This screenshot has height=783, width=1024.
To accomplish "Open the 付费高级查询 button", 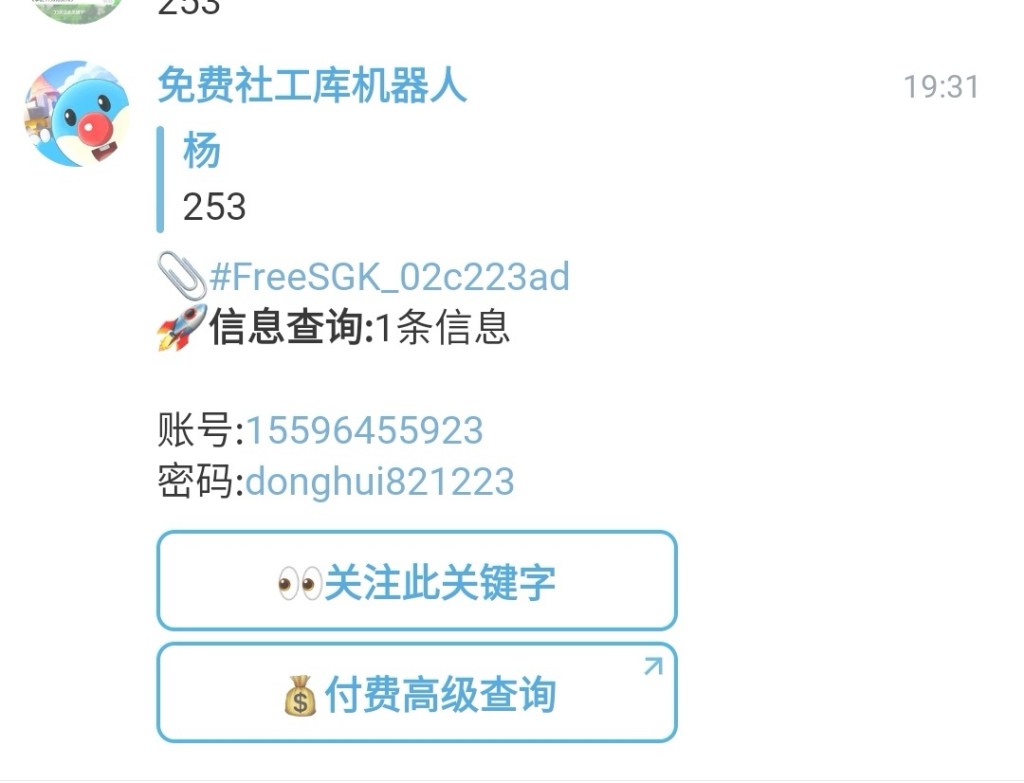I will pyautogui.click(x=417, y=693).
